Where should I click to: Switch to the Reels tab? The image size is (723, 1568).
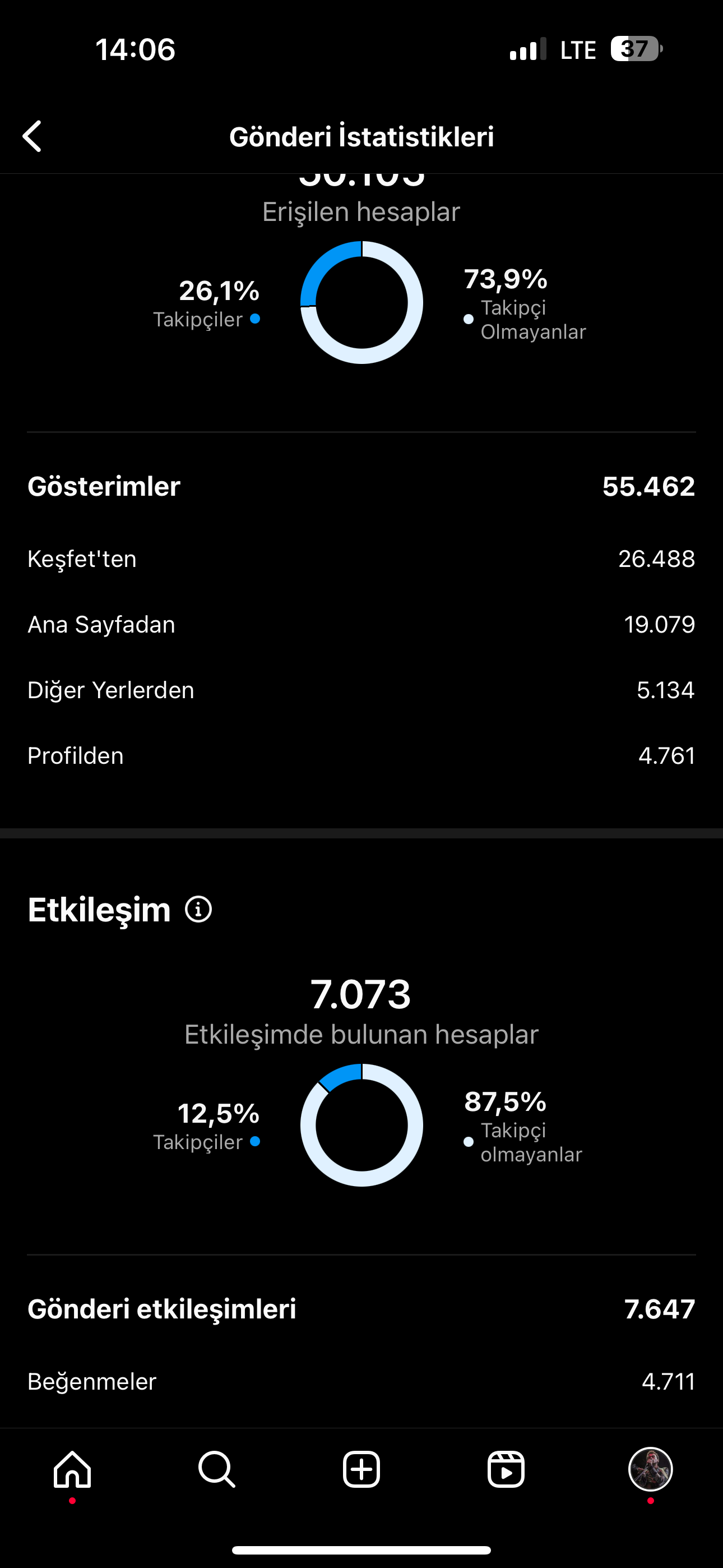click(x=506, y=1469)
